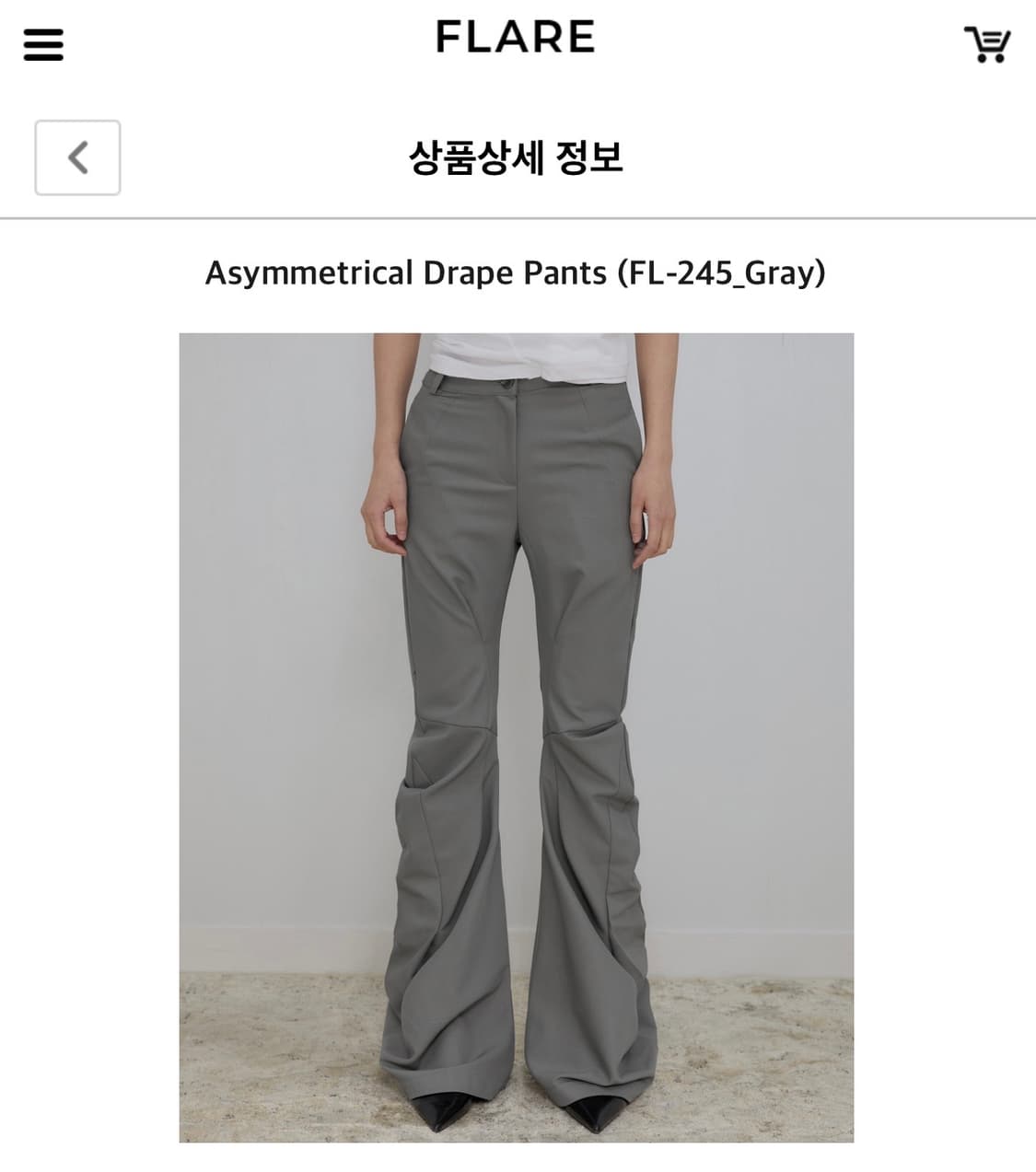Viewport: 1036px width, 1172px height.
Task: Click the Asymmetrical Drape Pants product title
Action: click(x=518, y=272)
